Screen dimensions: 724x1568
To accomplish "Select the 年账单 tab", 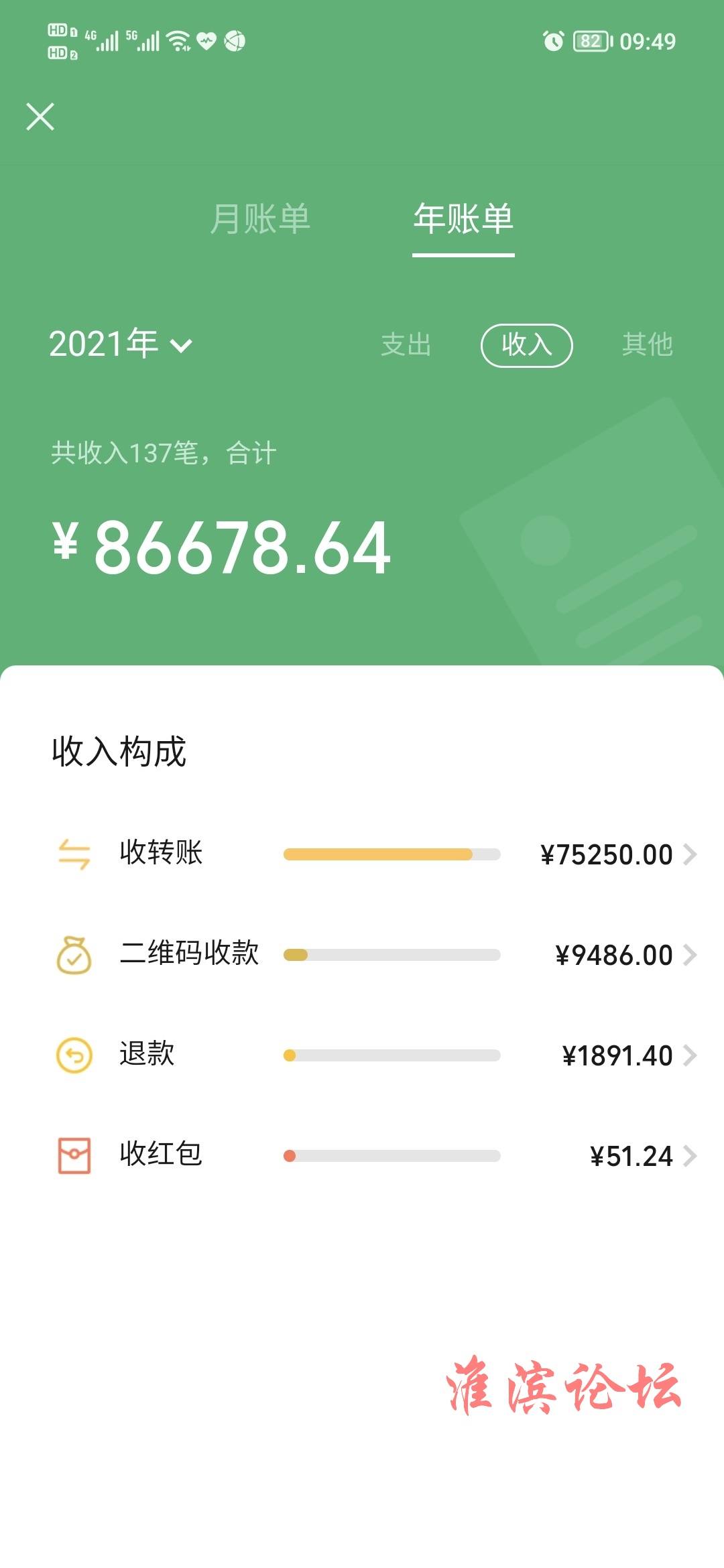I will (x=463, y=219).
